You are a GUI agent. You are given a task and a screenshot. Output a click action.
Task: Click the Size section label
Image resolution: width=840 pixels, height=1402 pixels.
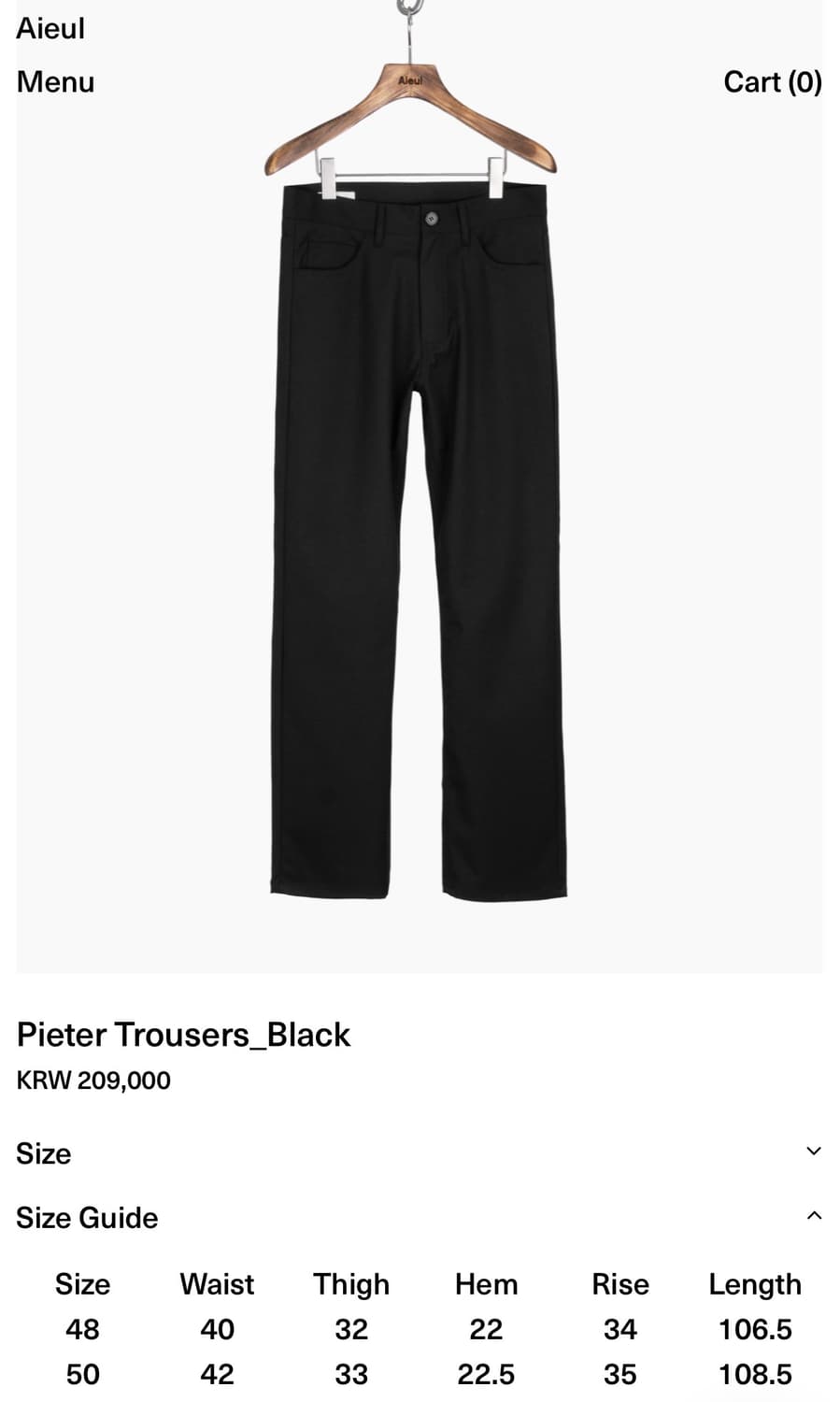42,1153
